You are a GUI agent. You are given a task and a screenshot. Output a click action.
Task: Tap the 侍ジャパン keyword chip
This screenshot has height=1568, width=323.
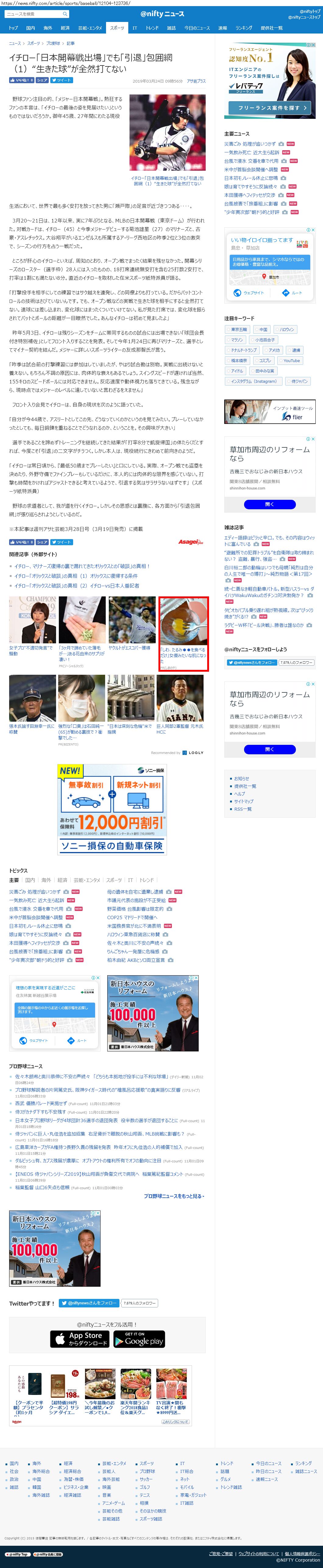(x=297, y=381)
